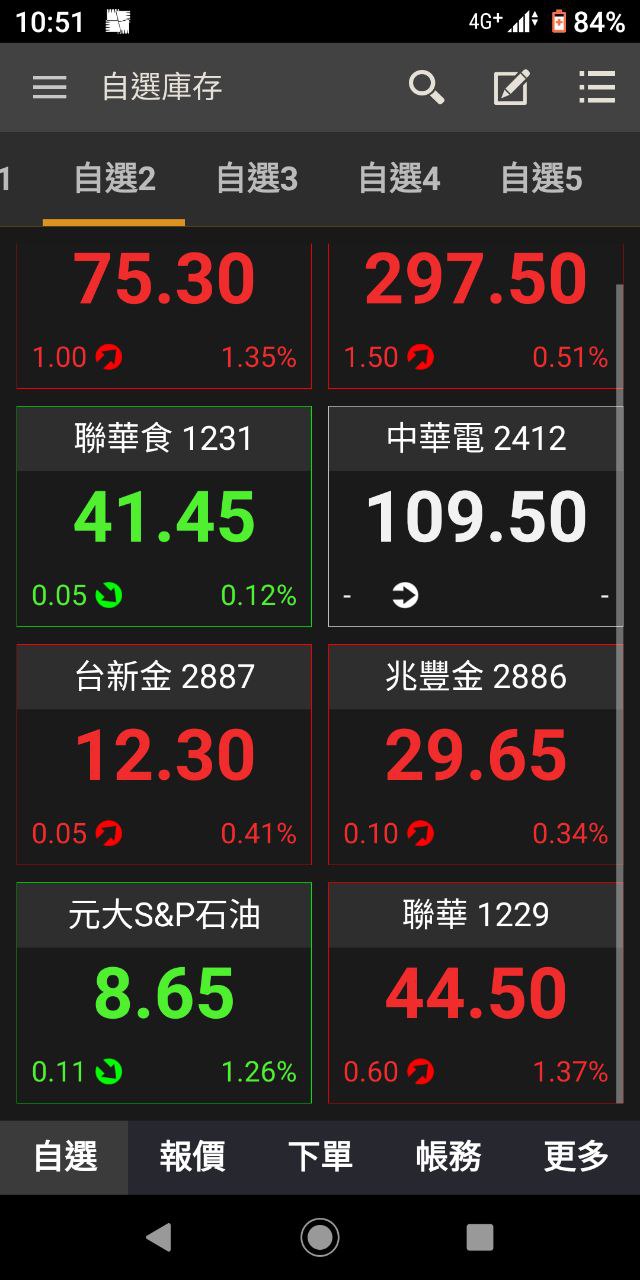This screenshot has height=1280, width=640.
Task: Open stock search magnifier
Action: [426, 88]
